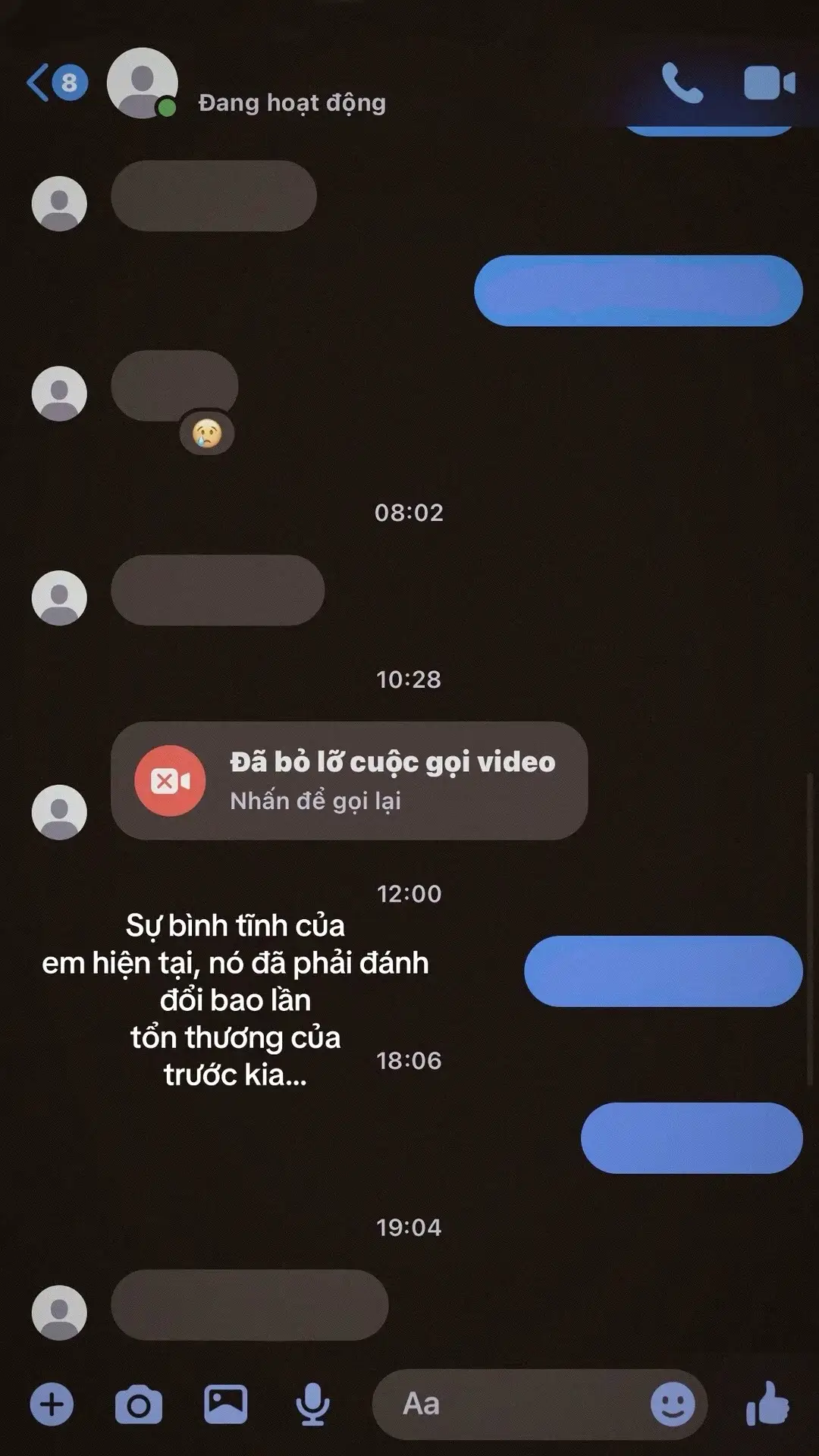819x1456 pixels.
Task: Open the plus attachments menu
Action: [52, 1404]
